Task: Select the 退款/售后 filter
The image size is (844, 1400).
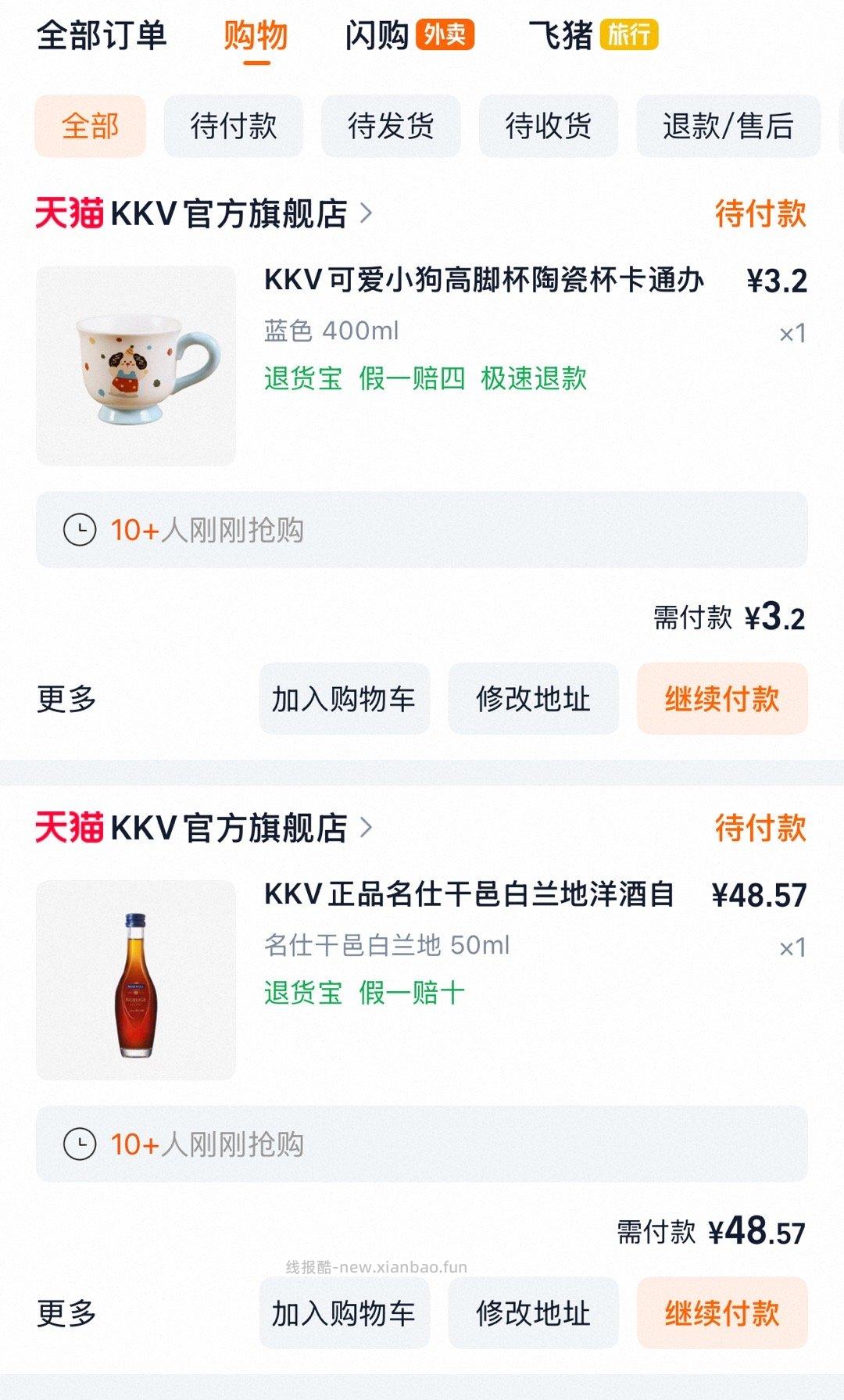Action: pos(725,127)
